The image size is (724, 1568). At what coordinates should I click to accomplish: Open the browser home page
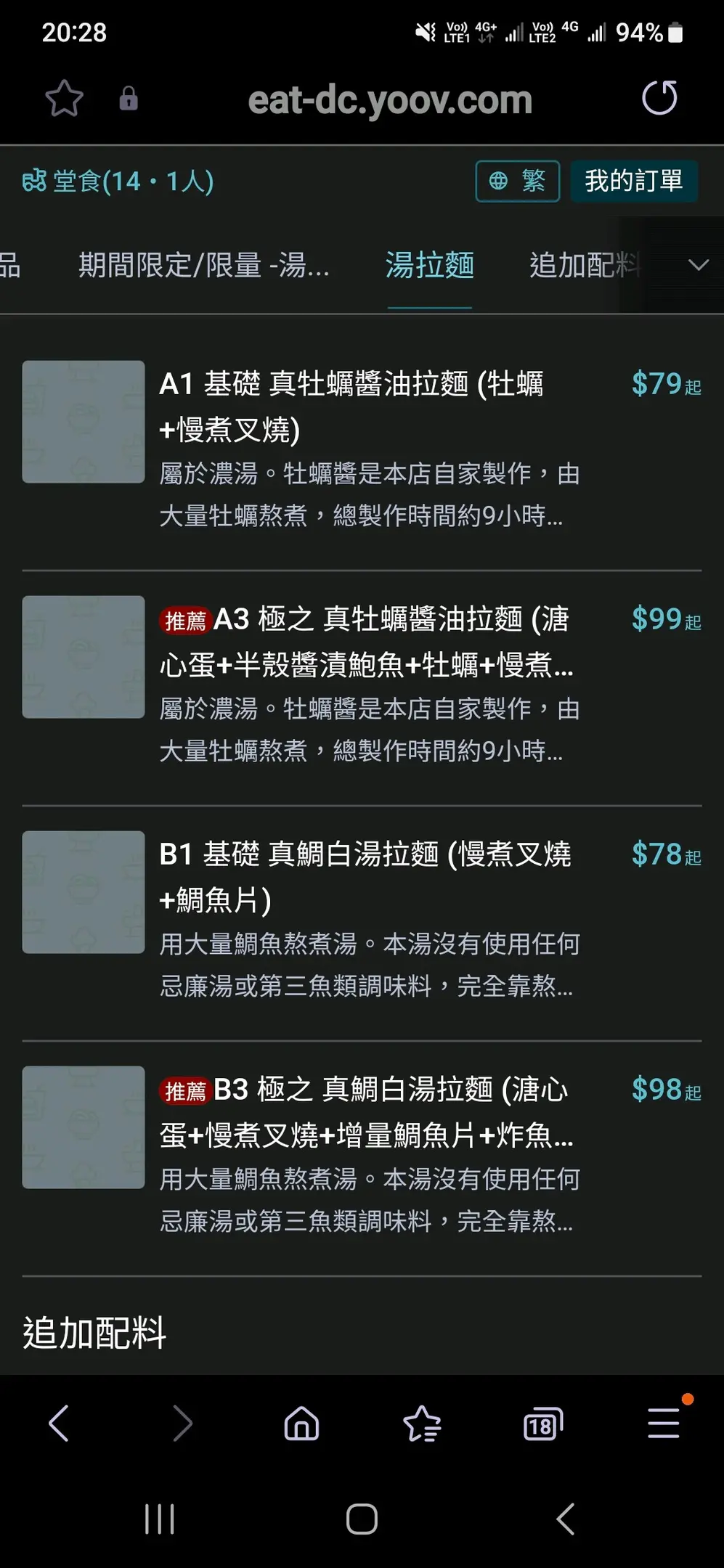(x=301, y=1424)
